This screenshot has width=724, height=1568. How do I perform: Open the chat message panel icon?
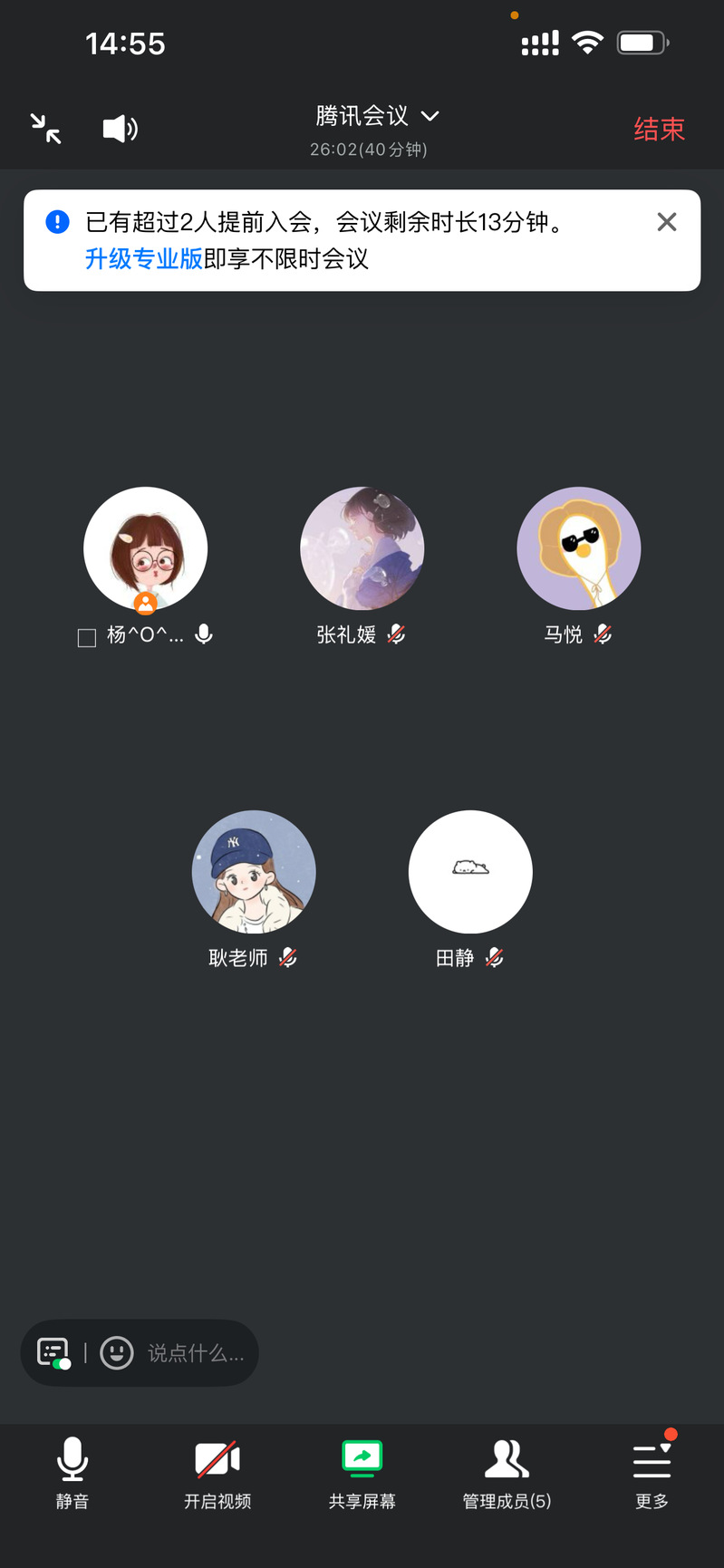(x=53, y=1352)
